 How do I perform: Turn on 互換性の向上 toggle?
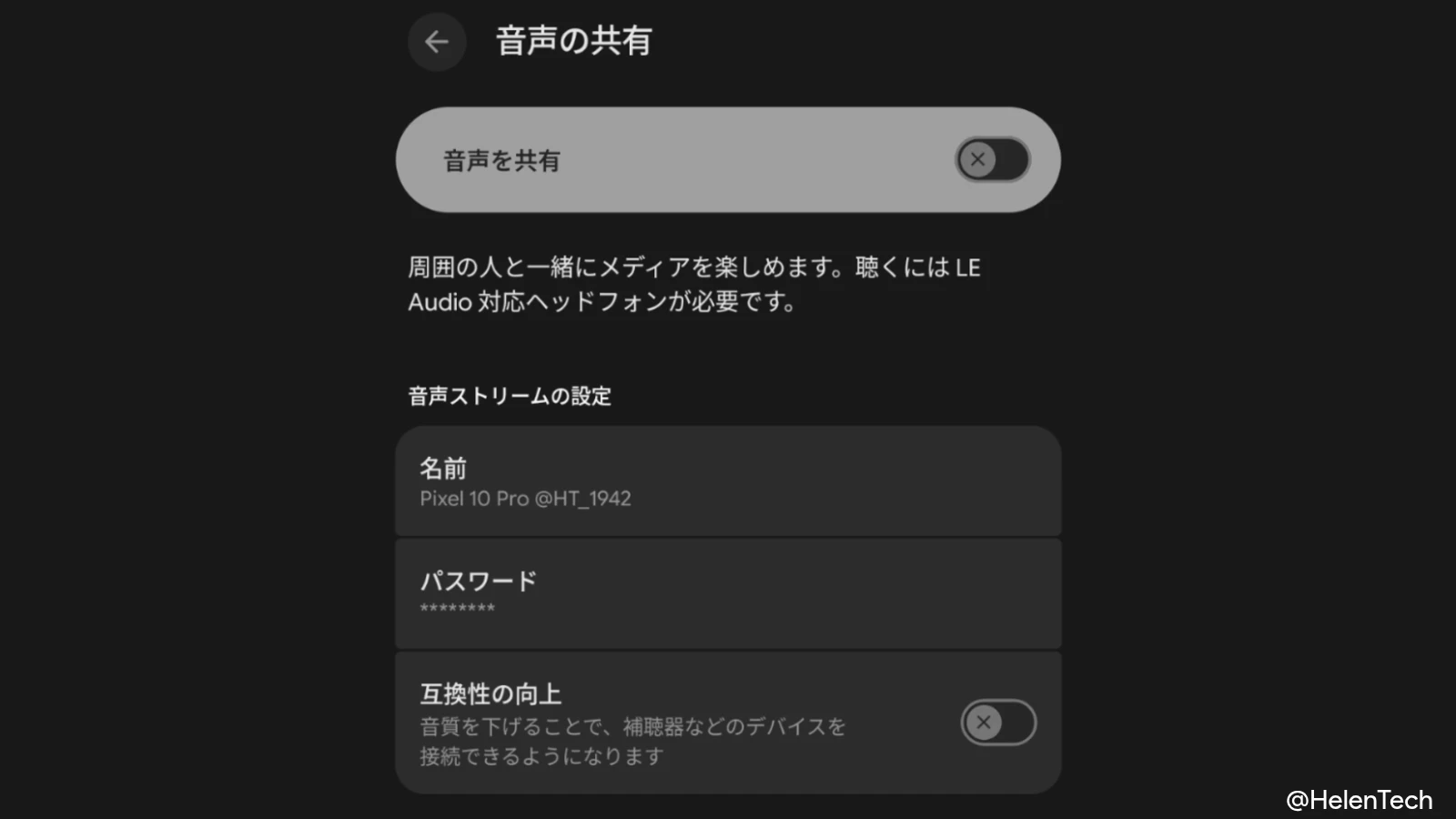(998, 723)
